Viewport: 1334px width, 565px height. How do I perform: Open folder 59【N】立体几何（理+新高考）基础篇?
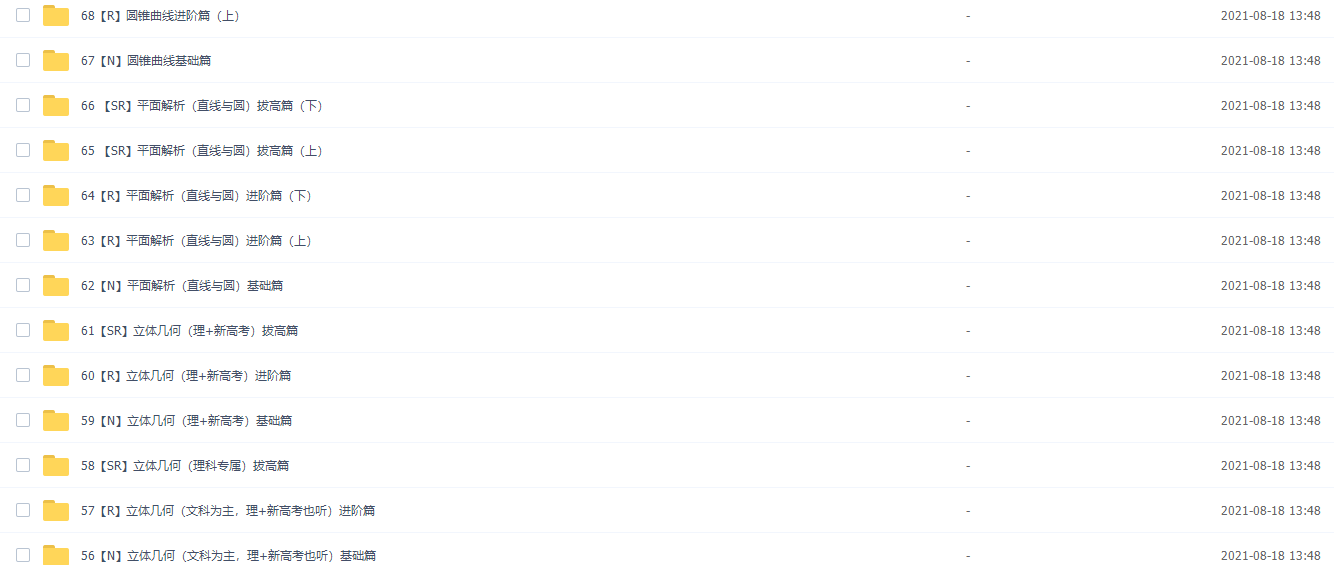(186, 421)
